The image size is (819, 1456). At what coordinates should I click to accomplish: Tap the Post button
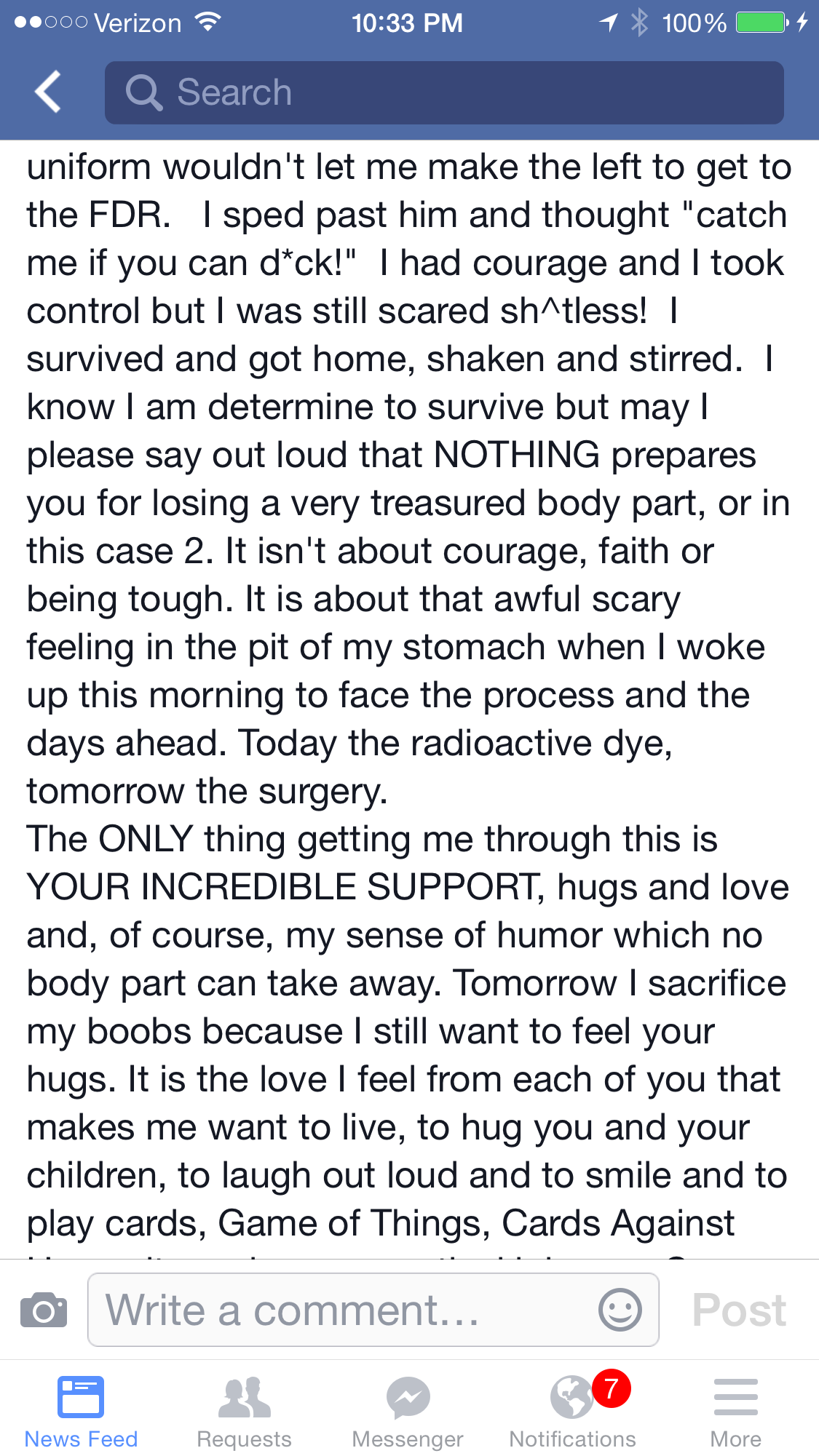[738, 1310]
